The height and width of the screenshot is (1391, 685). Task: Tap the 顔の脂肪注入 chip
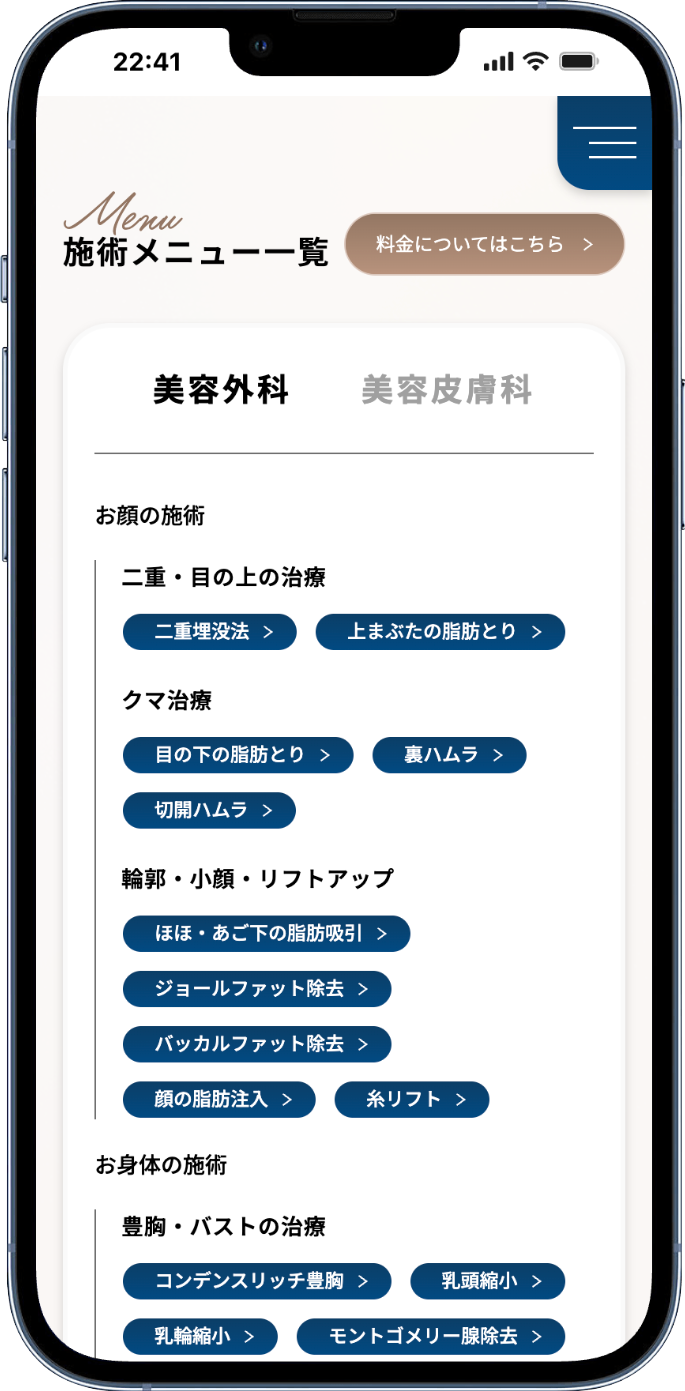coord(219,1099)
